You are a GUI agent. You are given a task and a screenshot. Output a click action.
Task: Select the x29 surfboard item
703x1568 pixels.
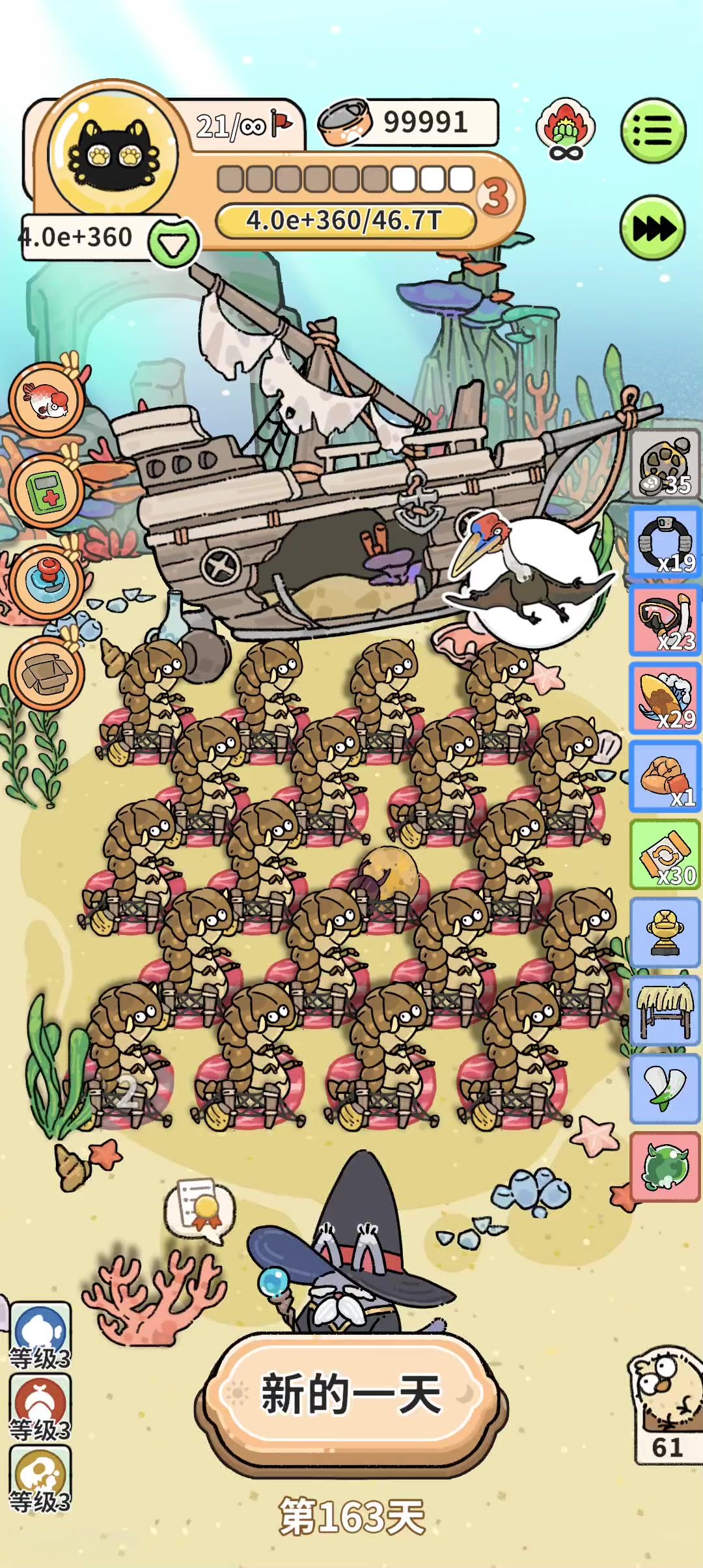tap(665, 698)
